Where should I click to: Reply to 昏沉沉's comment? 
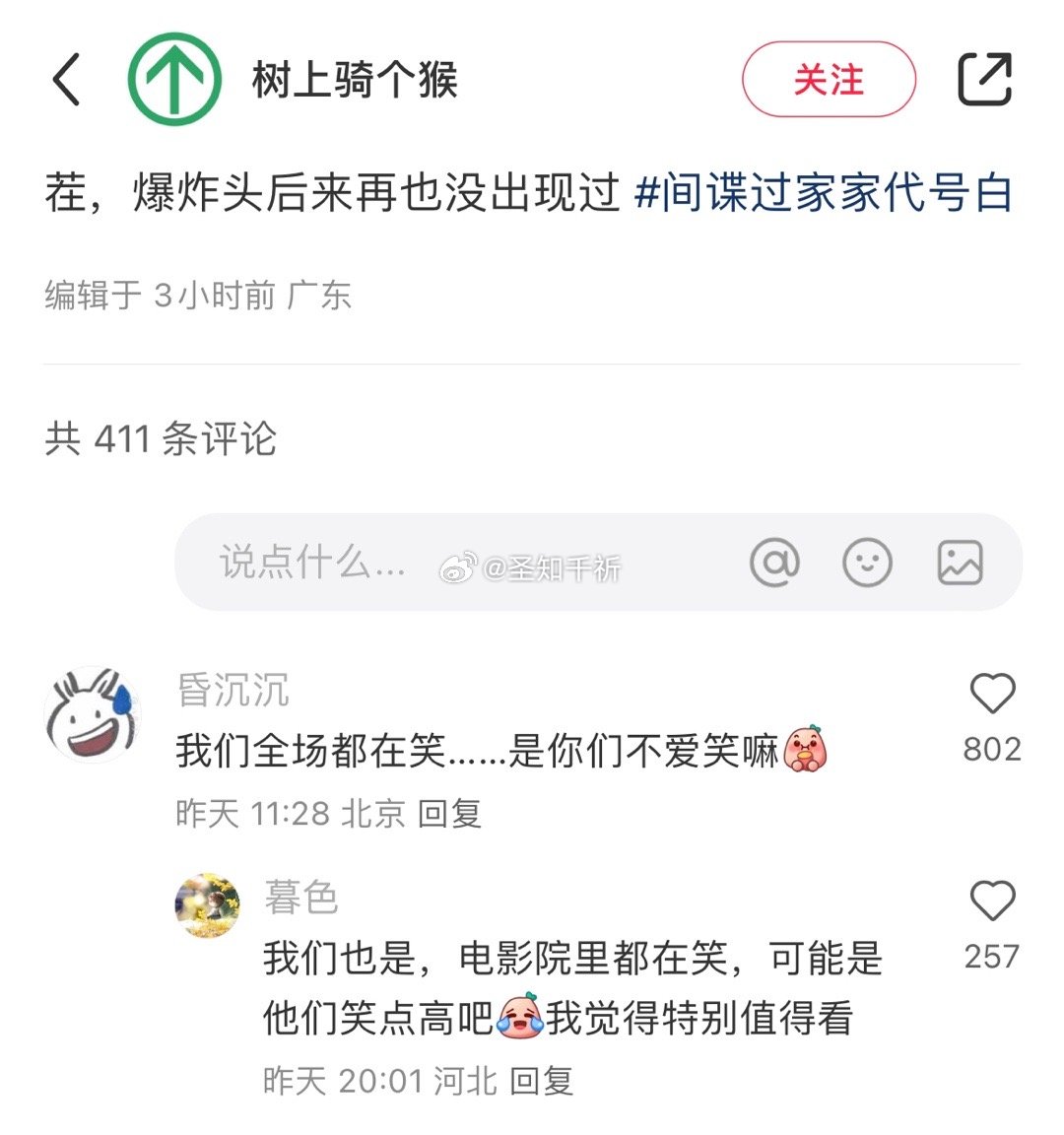point(449,814)
